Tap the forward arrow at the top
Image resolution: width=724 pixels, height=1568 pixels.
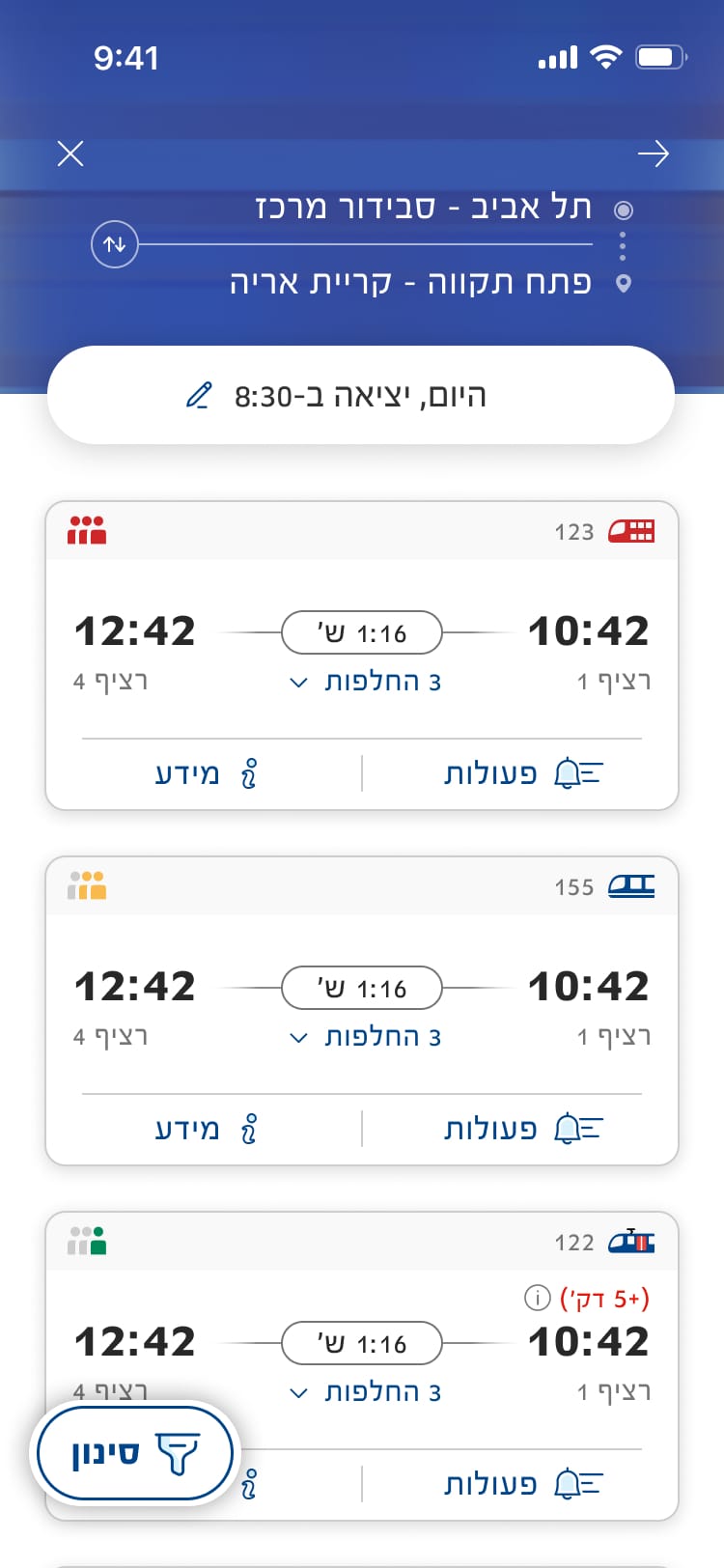click(655, 153)
